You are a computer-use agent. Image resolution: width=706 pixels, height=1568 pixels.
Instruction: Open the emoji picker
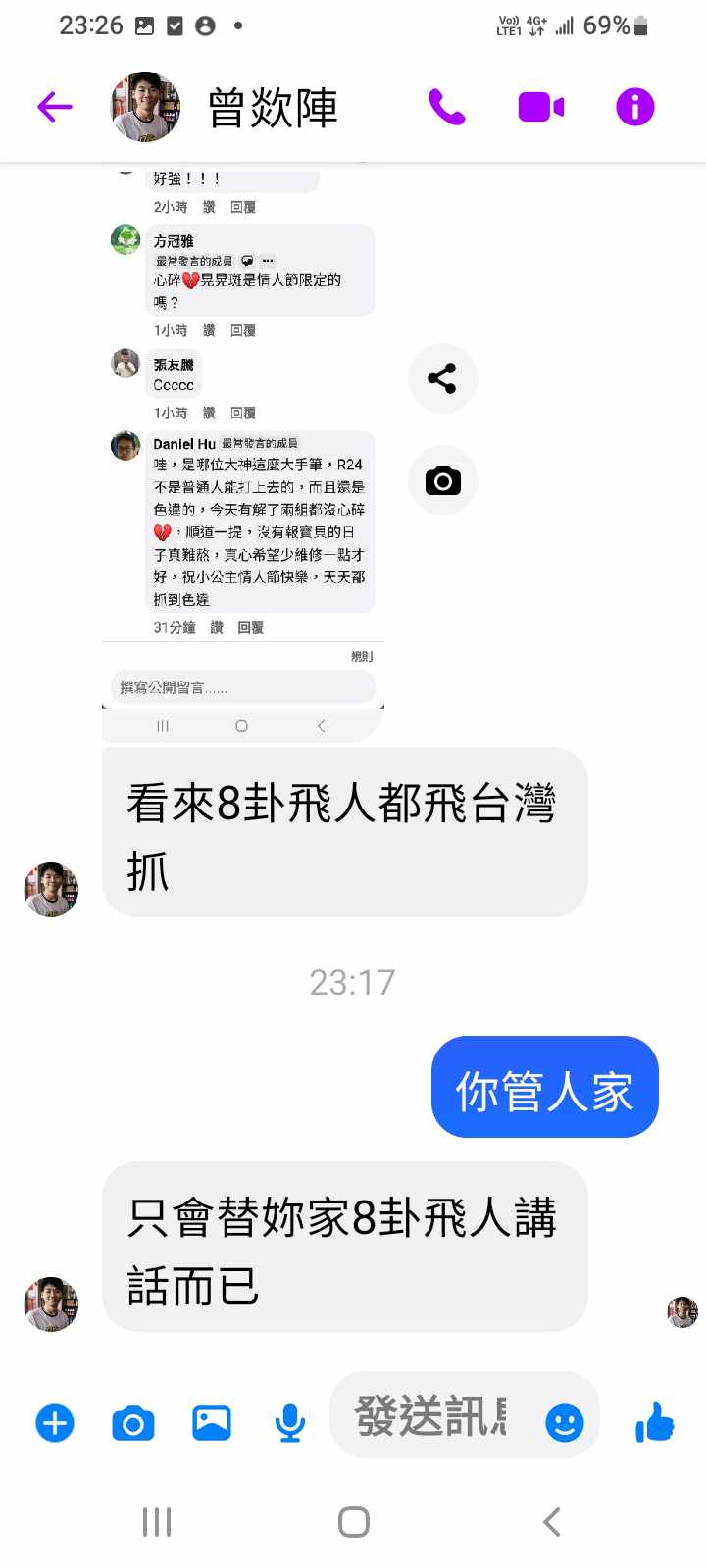pos(565,1422)
